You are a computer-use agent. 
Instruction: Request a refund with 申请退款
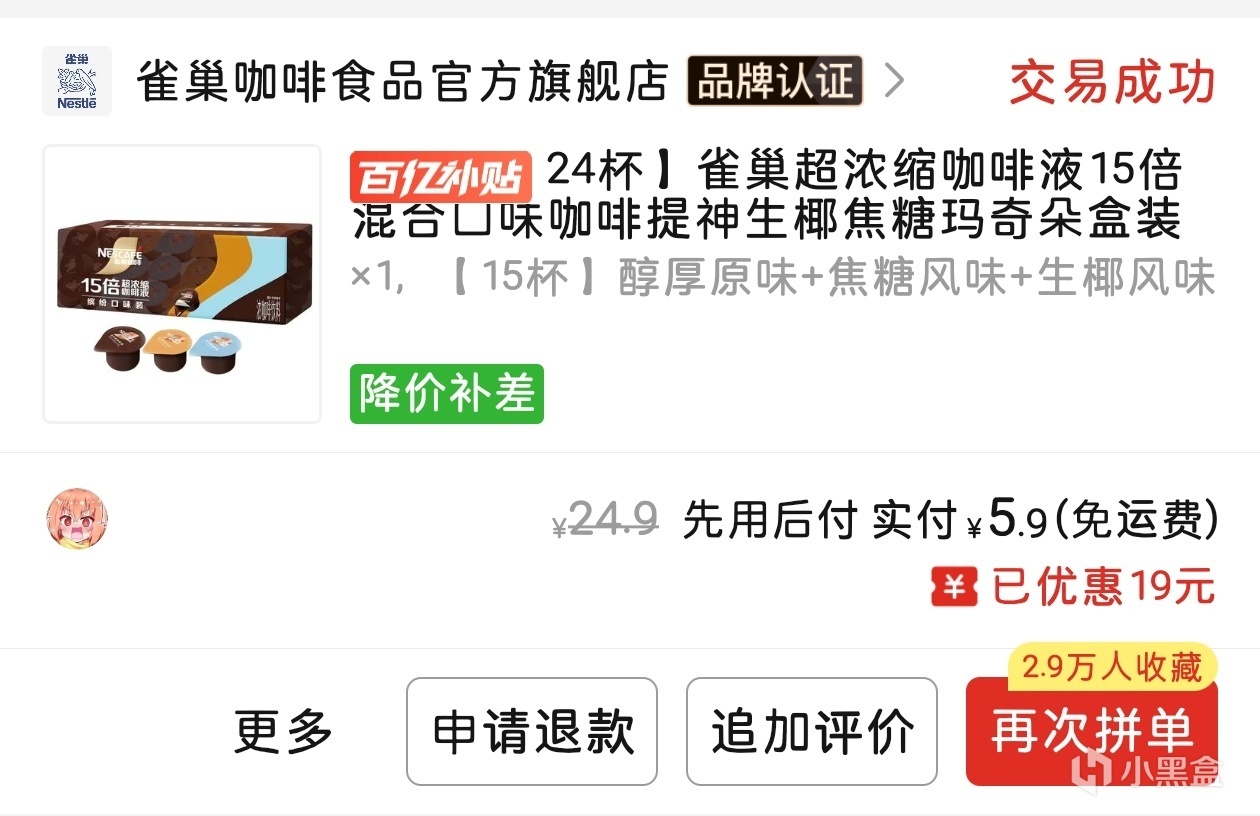coord(532,732)
